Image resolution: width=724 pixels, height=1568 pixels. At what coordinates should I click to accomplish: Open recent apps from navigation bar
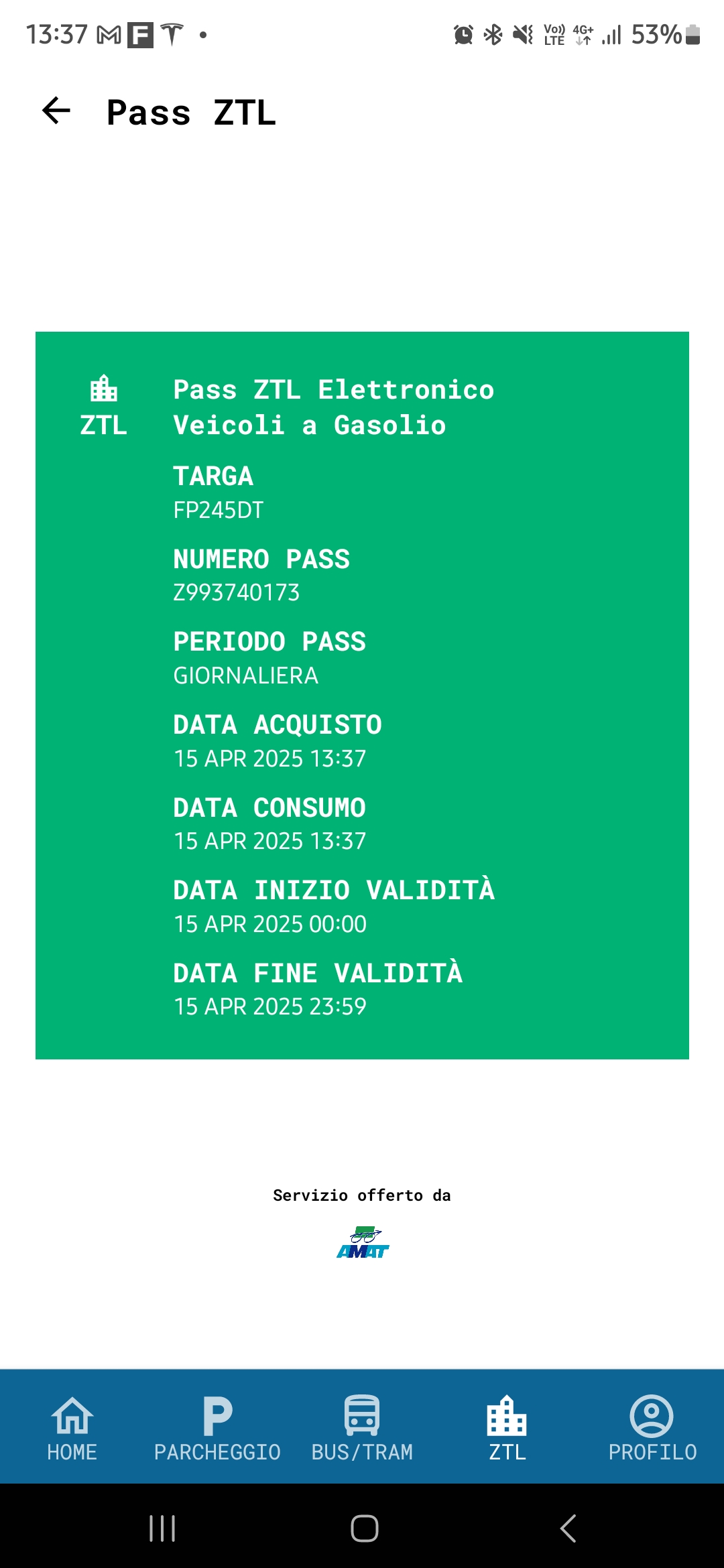162,1528
